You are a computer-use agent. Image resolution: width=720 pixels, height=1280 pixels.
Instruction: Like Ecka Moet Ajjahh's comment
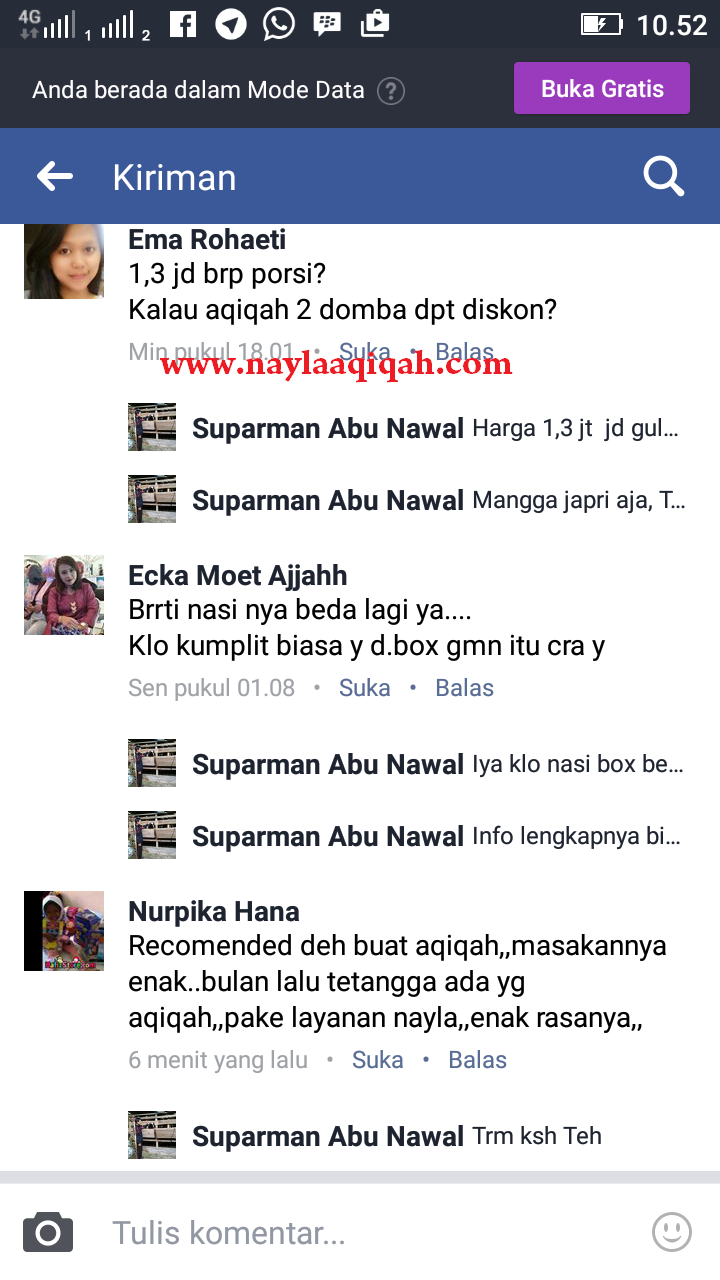coord(364,688)
